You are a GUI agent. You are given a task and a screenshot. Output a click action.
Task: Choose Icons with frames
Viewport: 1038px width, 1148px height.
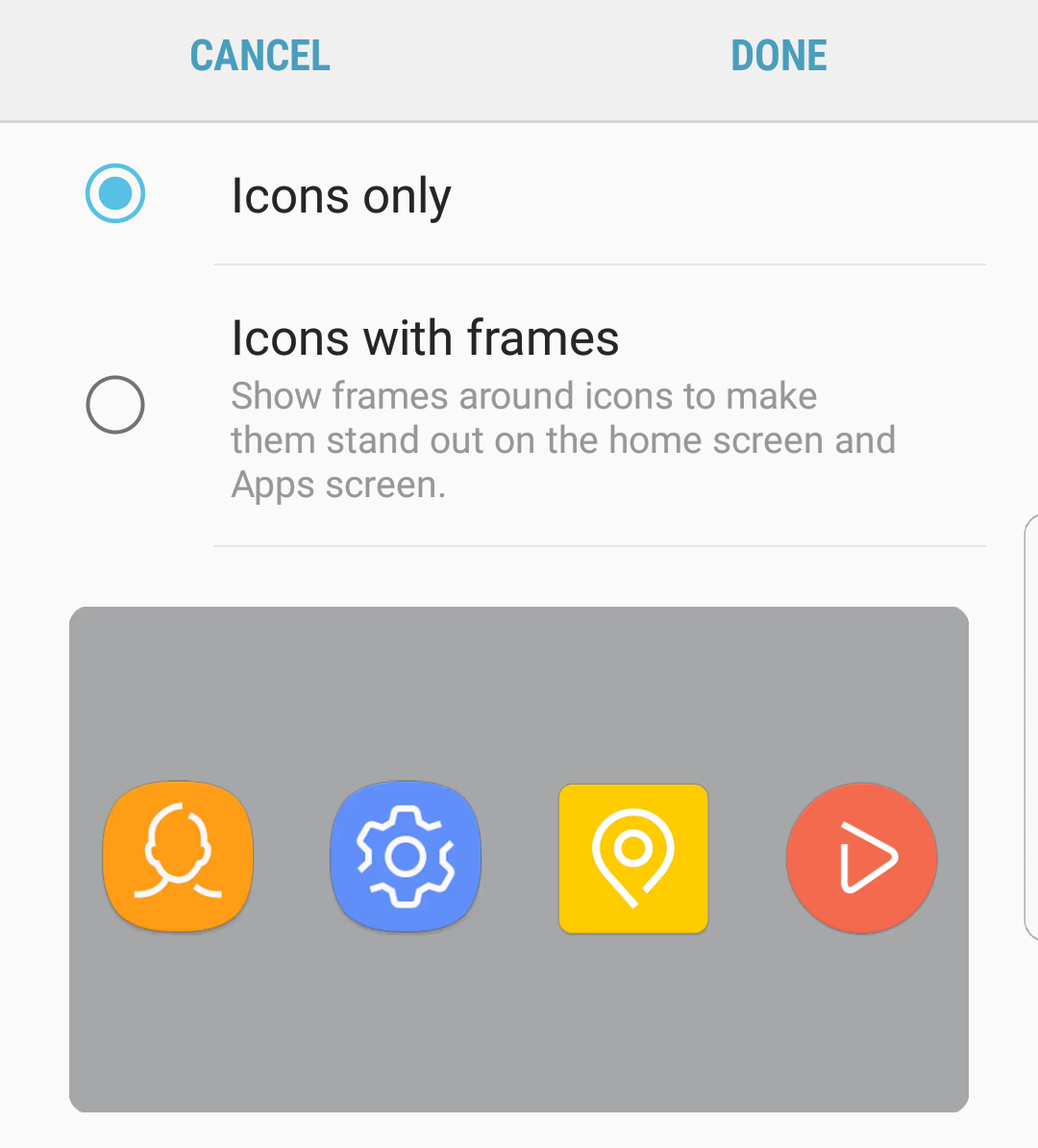(115, 404)
